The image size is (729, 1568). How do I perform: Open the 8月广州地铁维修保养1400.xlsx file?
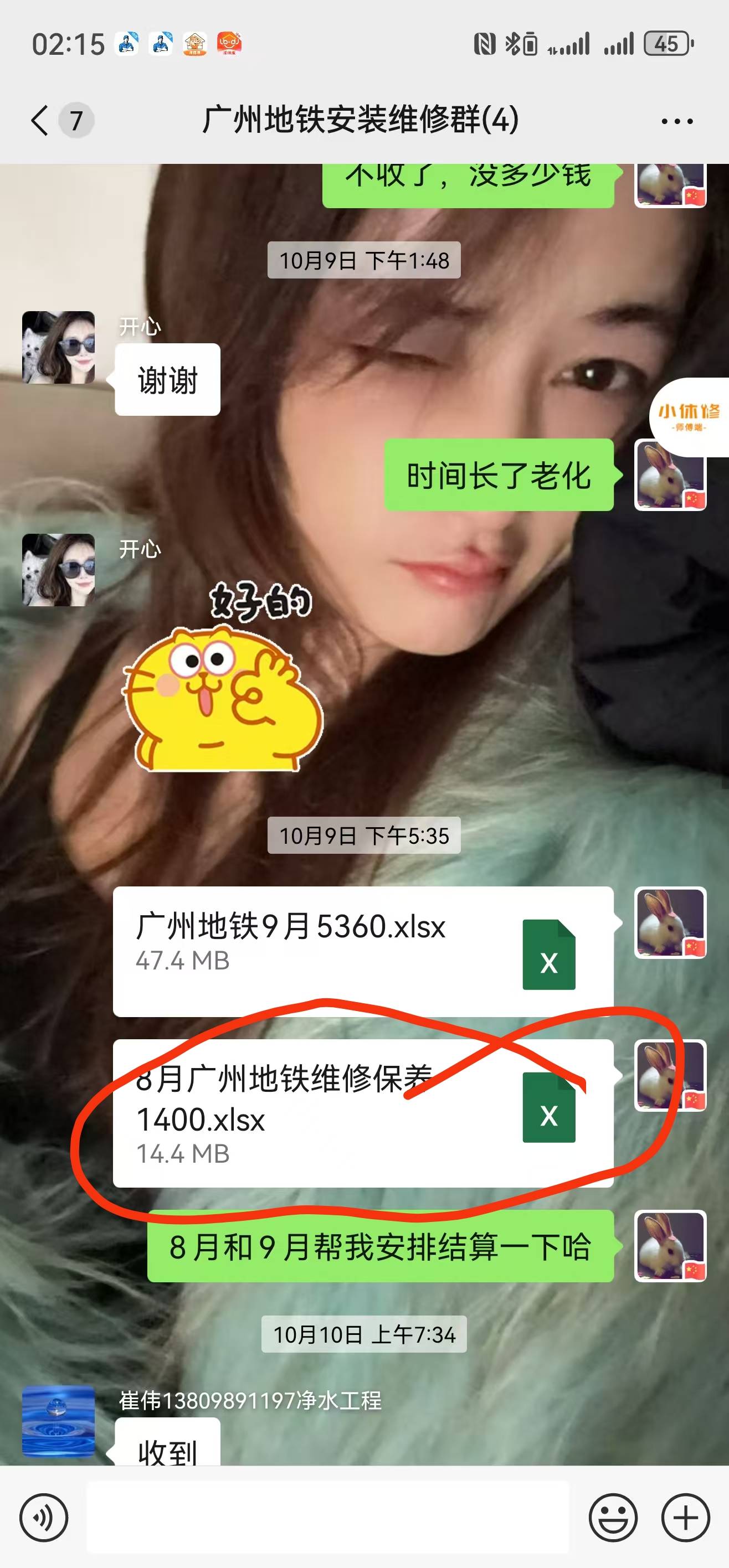pyautogui.click(x=363, y=1113)
